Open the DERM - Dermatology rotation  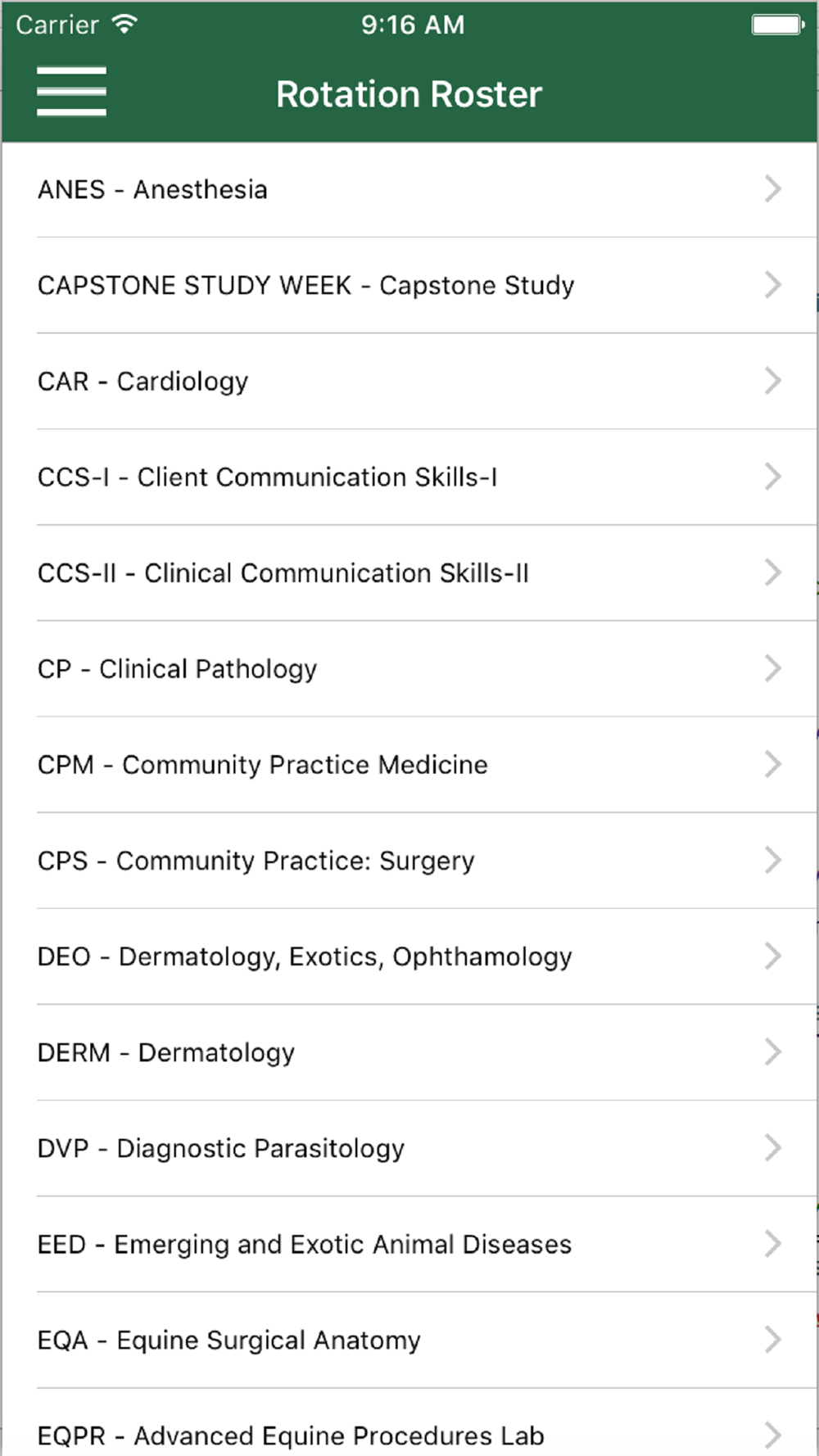tap(409, 1052)
